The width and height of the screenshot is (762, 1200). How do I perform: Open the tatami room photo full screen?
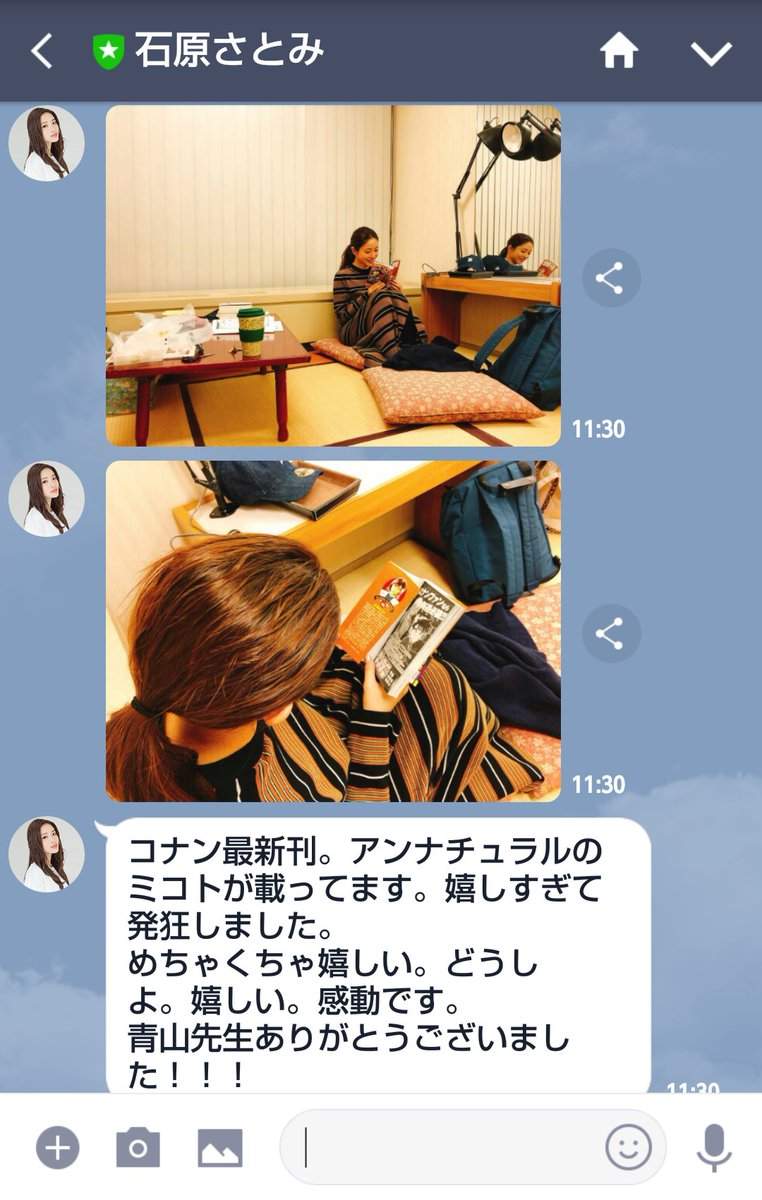pos(333,275)
